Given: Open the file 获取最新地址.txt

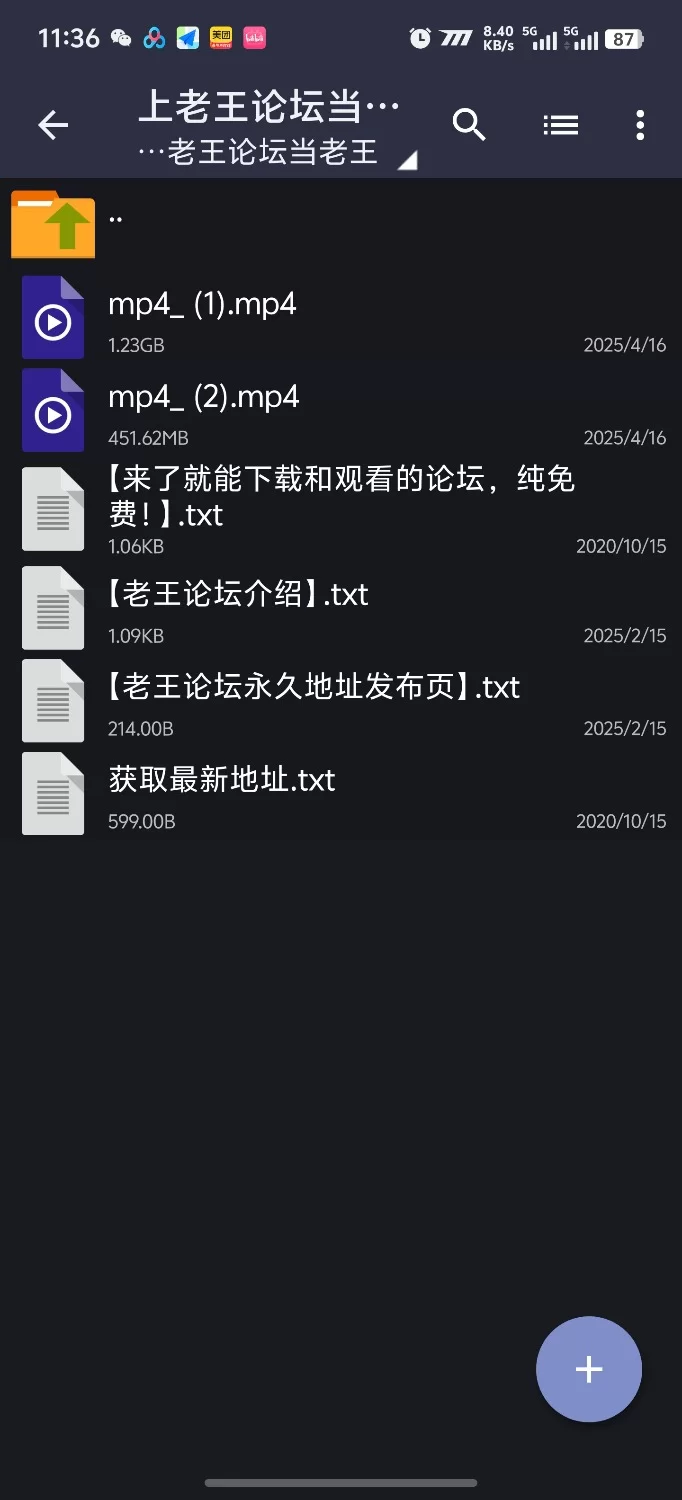Looking at the screenshot, I should 341,793.
